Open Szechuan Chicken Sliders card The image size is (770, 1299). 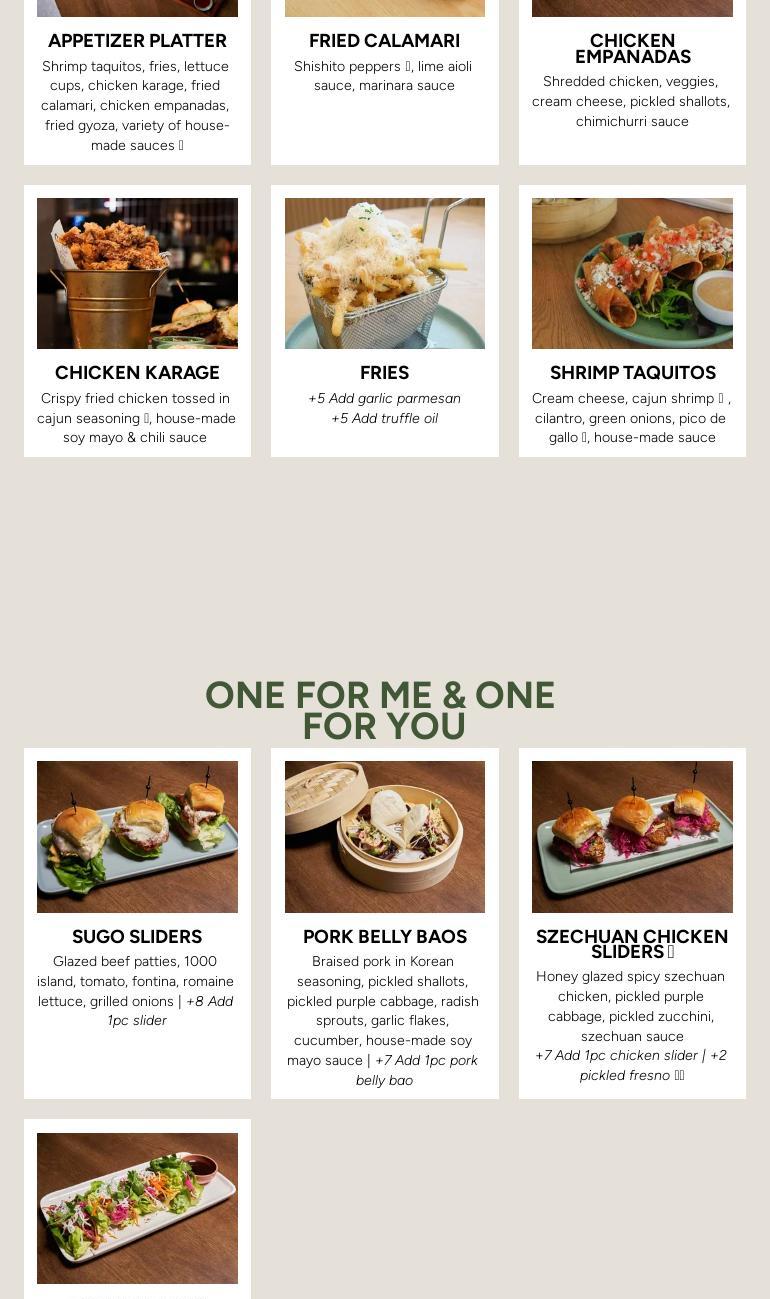(632, 923)
